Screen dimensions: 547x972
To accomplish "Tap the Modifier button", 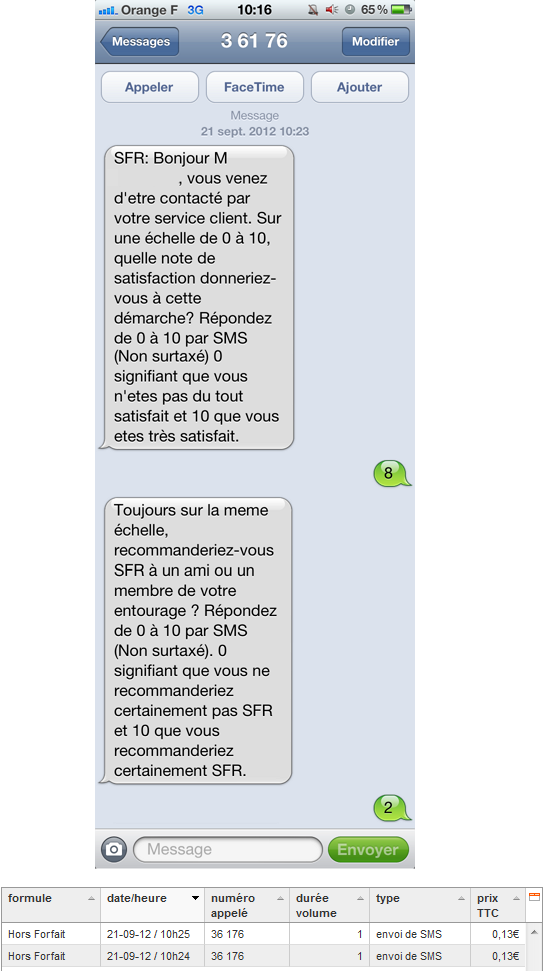I will pos(375,42).
